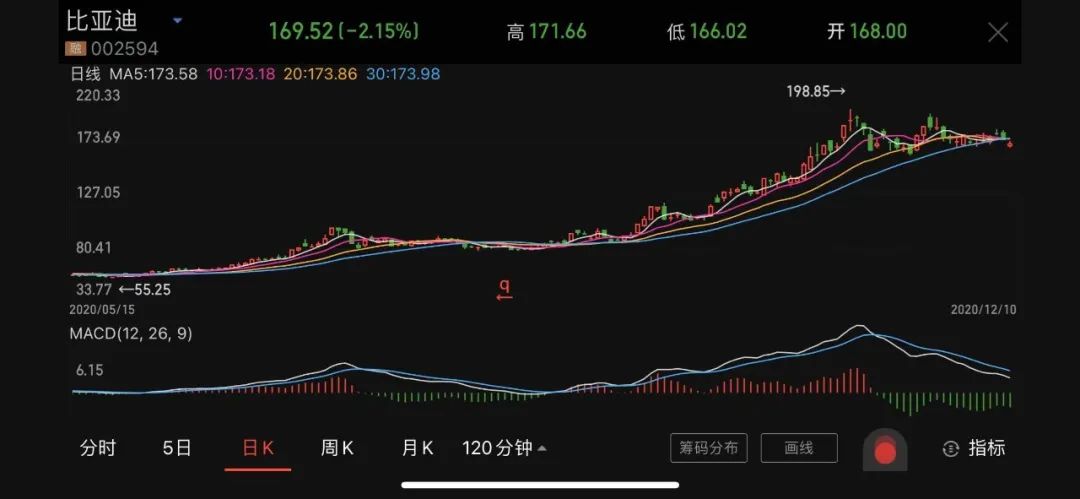Switch to the 分时 chart
This screenshot has width=1080, height=499.
click(98, 448)
